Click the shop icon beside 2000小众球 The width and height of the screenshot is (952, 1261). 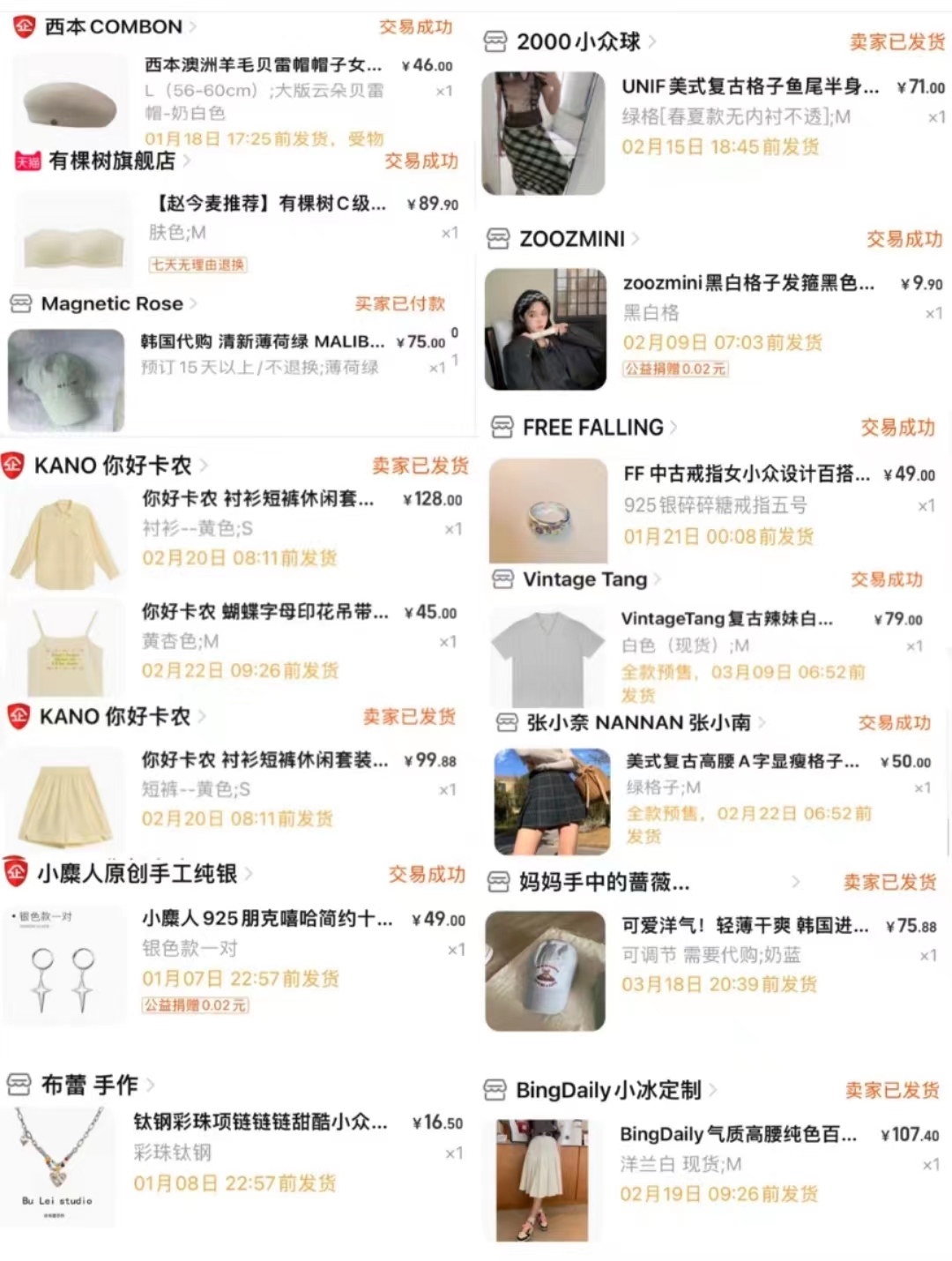pyautogui.click(x=497, y=41)
